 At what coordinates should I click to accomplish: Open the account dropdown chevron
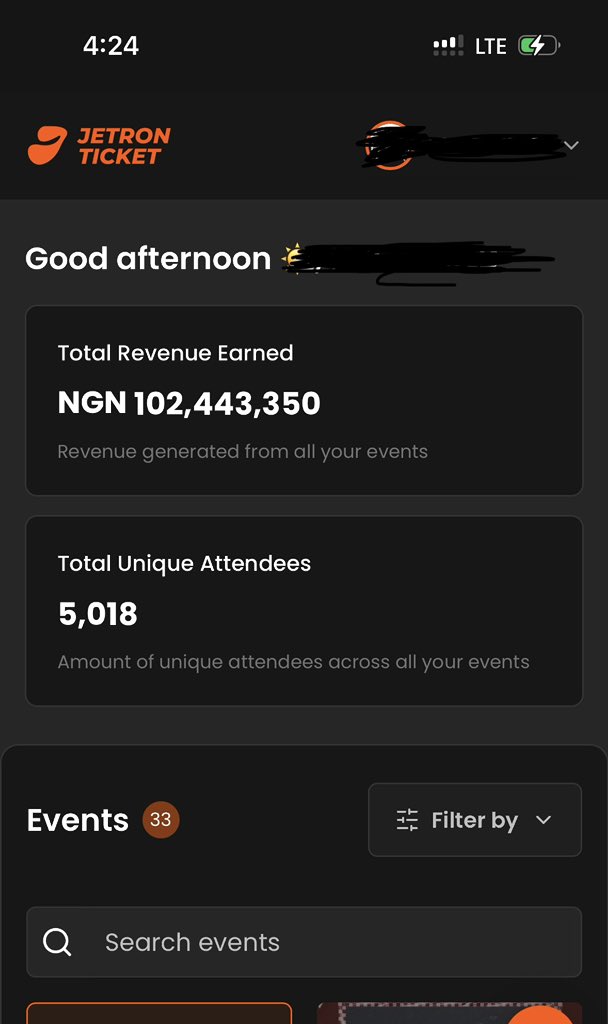tap(571, 146)
